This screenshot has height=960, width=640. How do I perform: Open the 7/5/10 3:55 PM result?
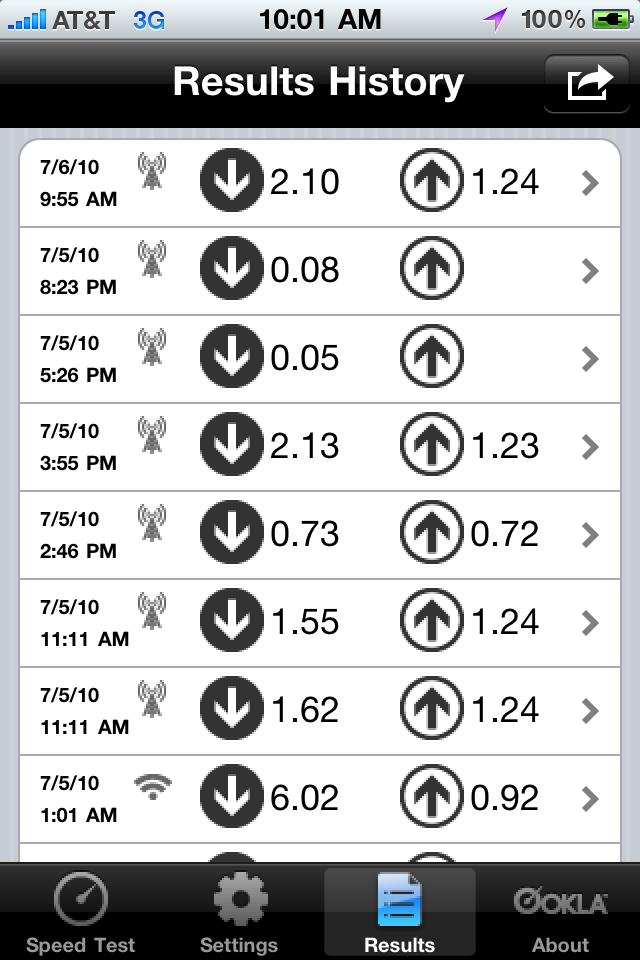320,446
